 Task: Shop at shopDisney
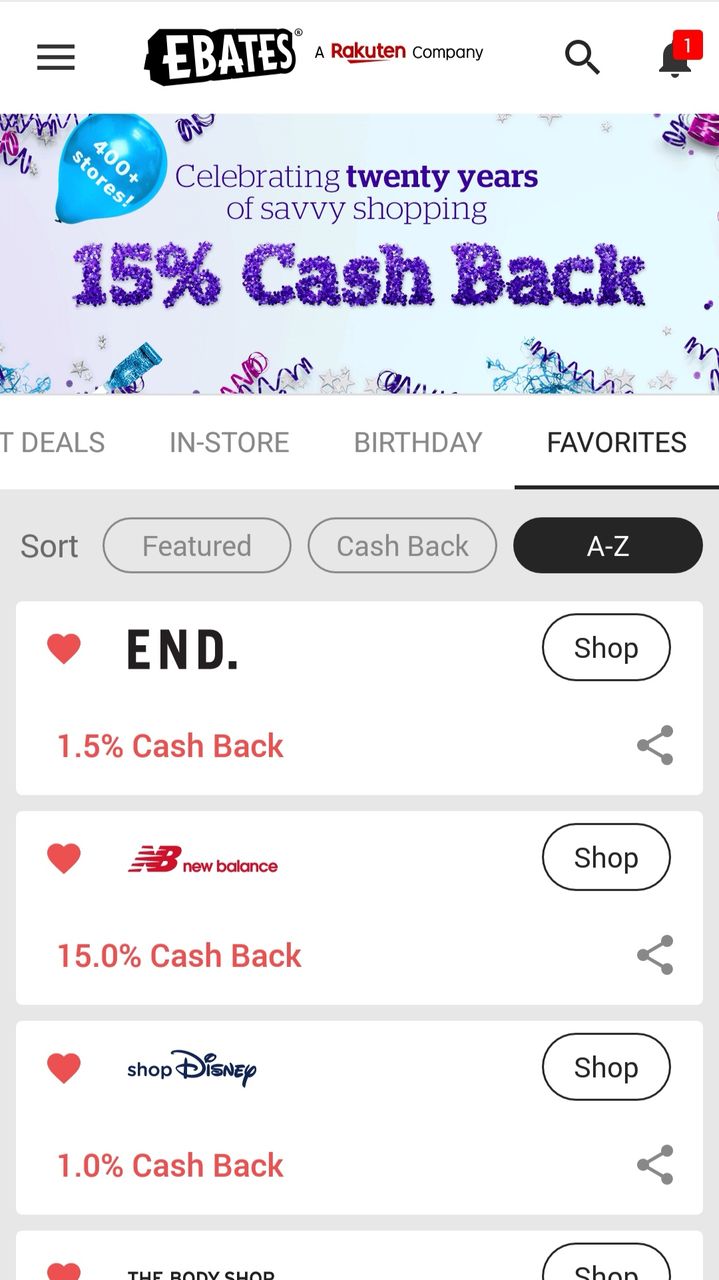(606, 1068)
